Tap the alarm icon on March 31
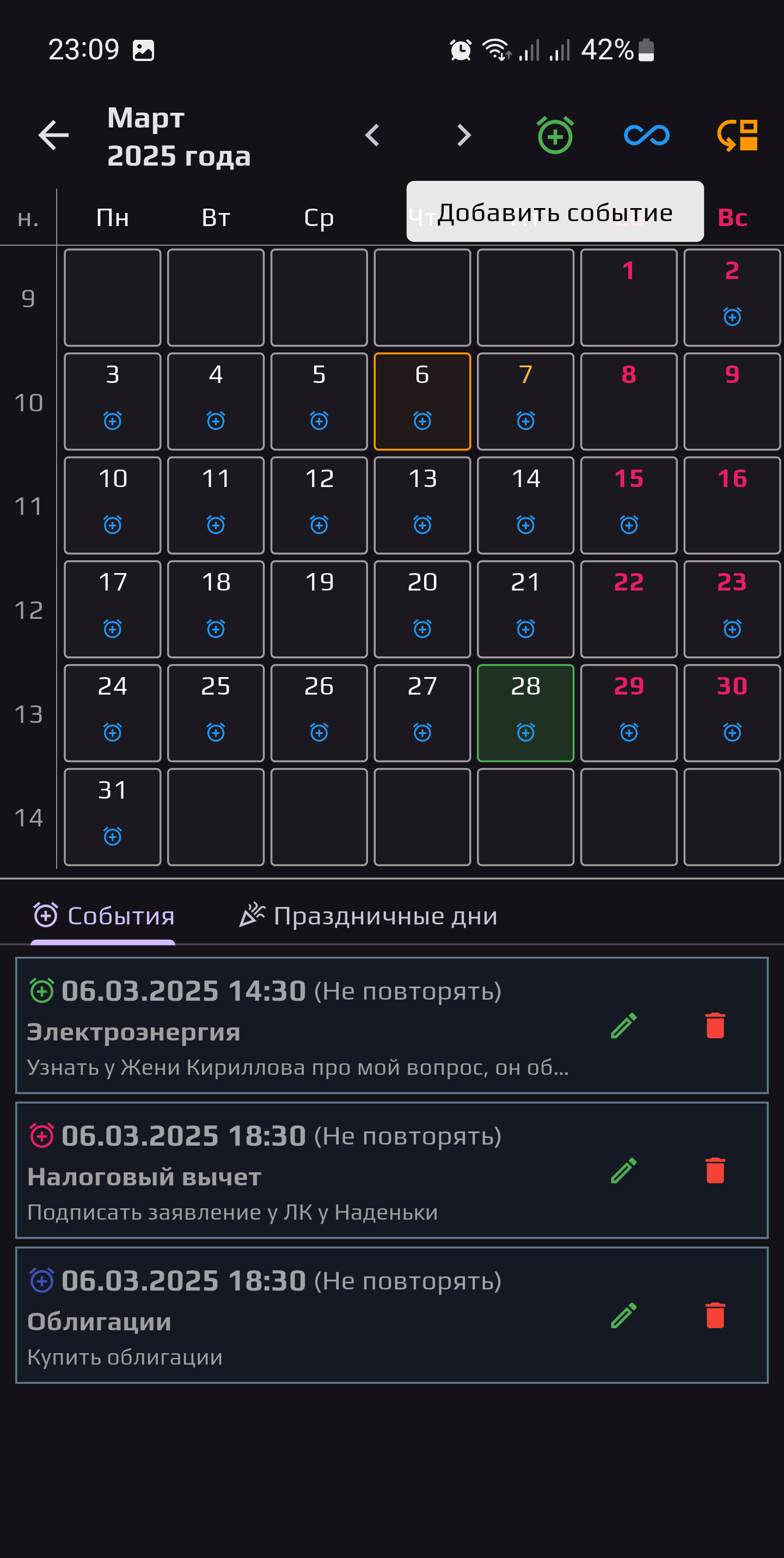Image resolution: width=784 pixels, height=1558 pixels. [112, 836]
